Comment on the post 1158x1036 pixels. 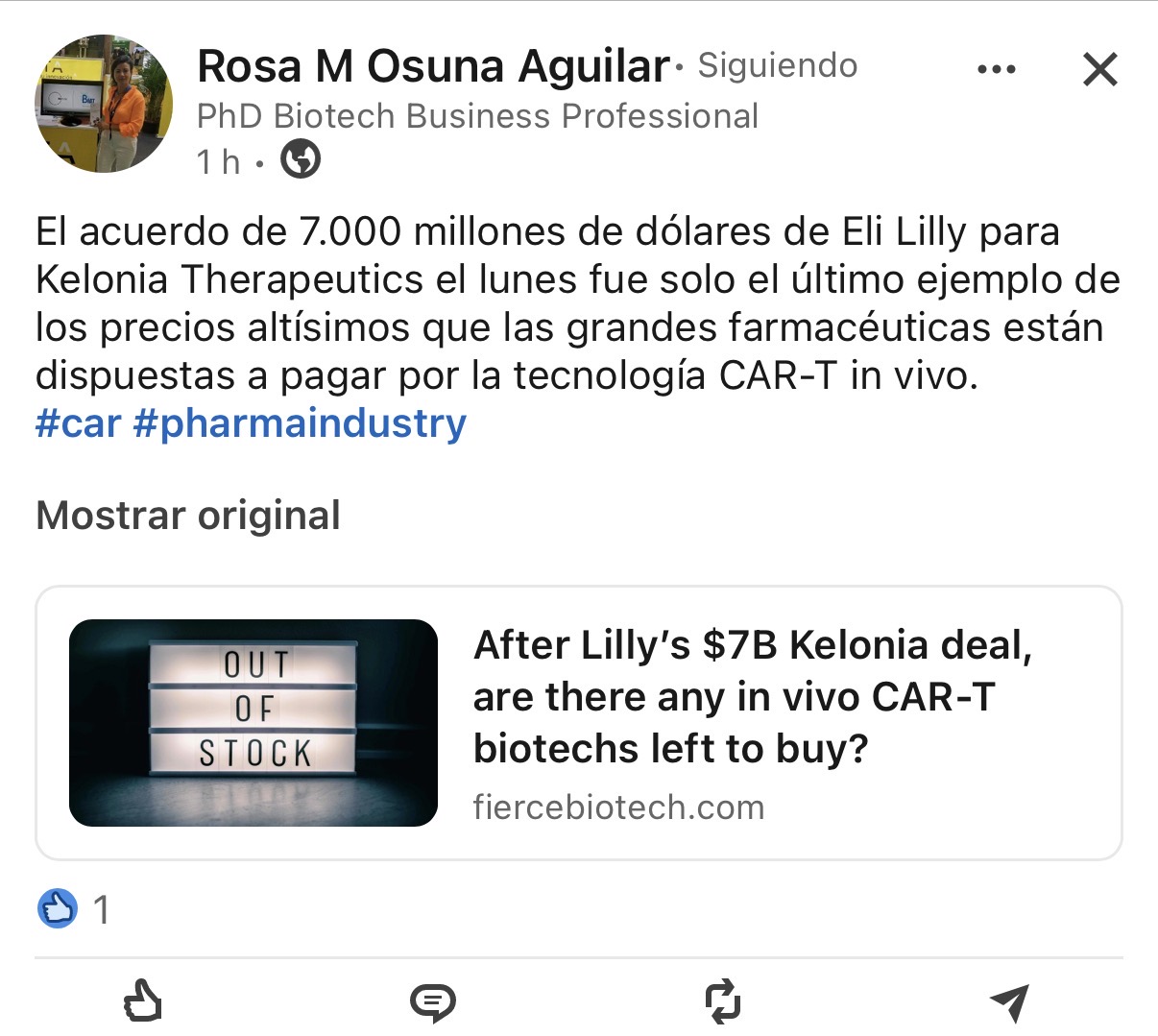(432, 1001)
